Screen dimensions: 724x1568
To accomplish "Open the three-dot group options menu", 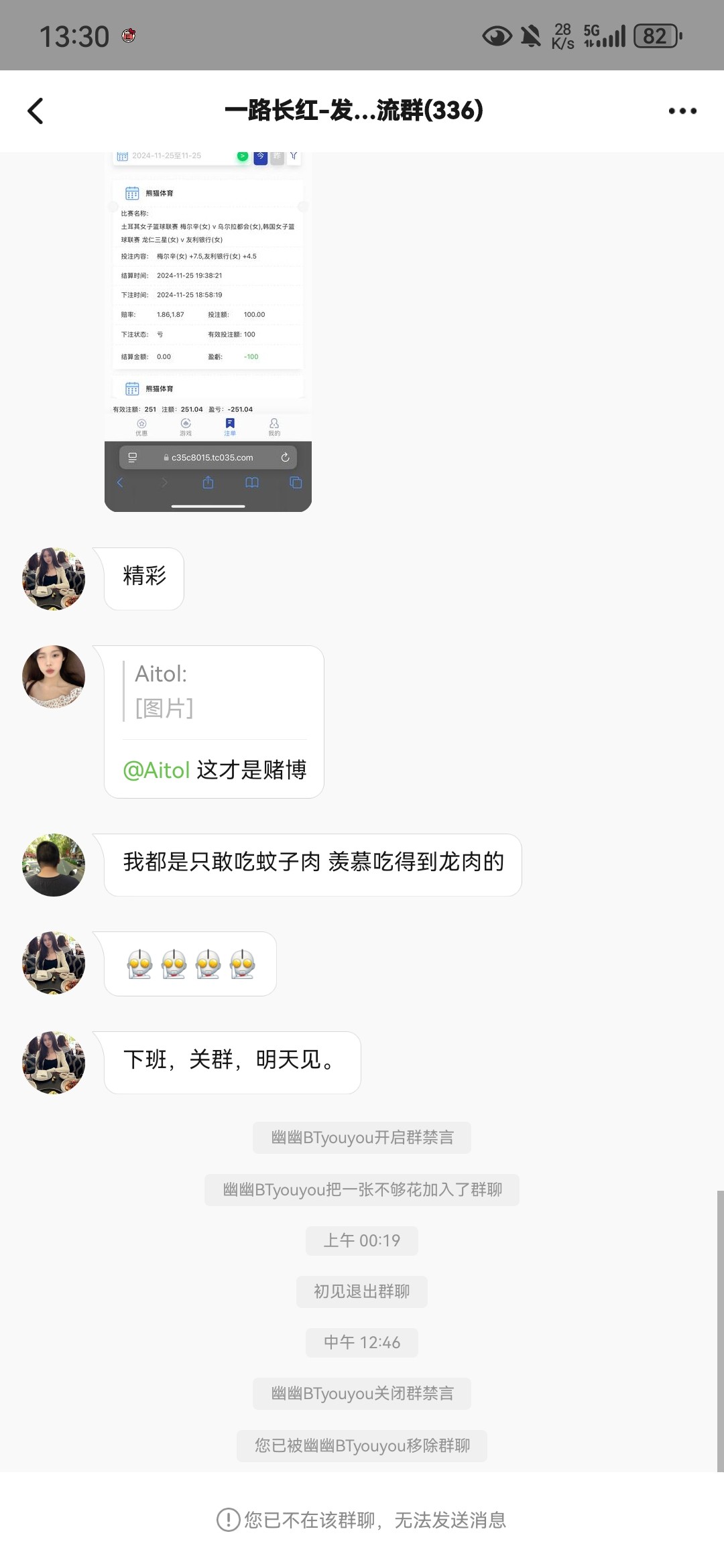I will pos(682,111).
